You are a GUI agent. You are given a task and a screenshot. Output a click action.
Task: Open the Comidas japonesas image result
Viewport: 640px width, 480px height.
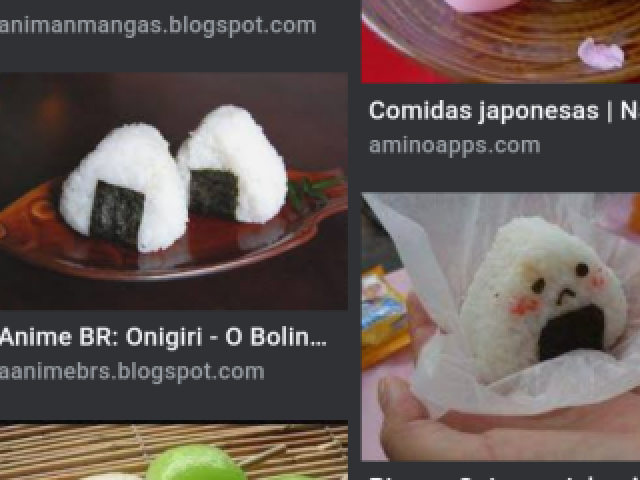[x=501, y=40]
